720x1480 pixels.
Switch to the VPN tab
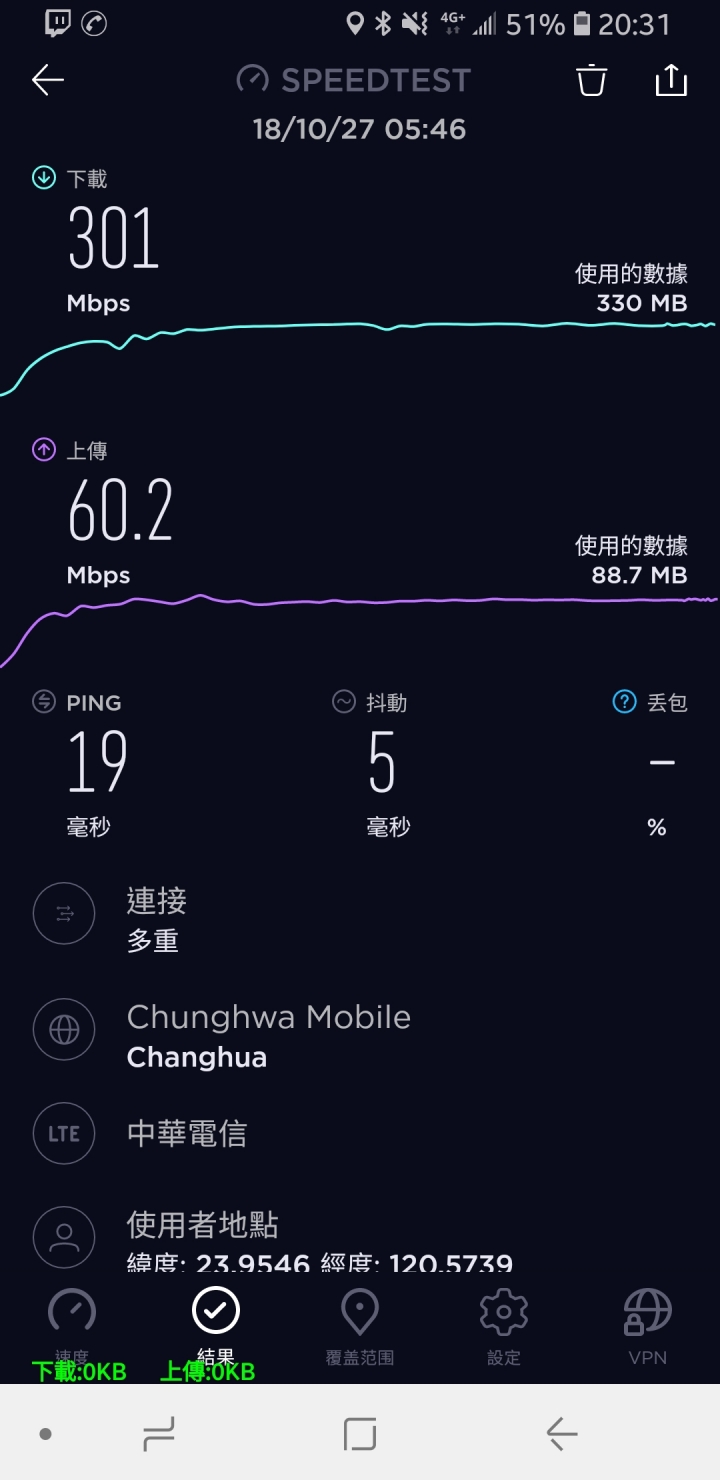(x=647, y=1327)
